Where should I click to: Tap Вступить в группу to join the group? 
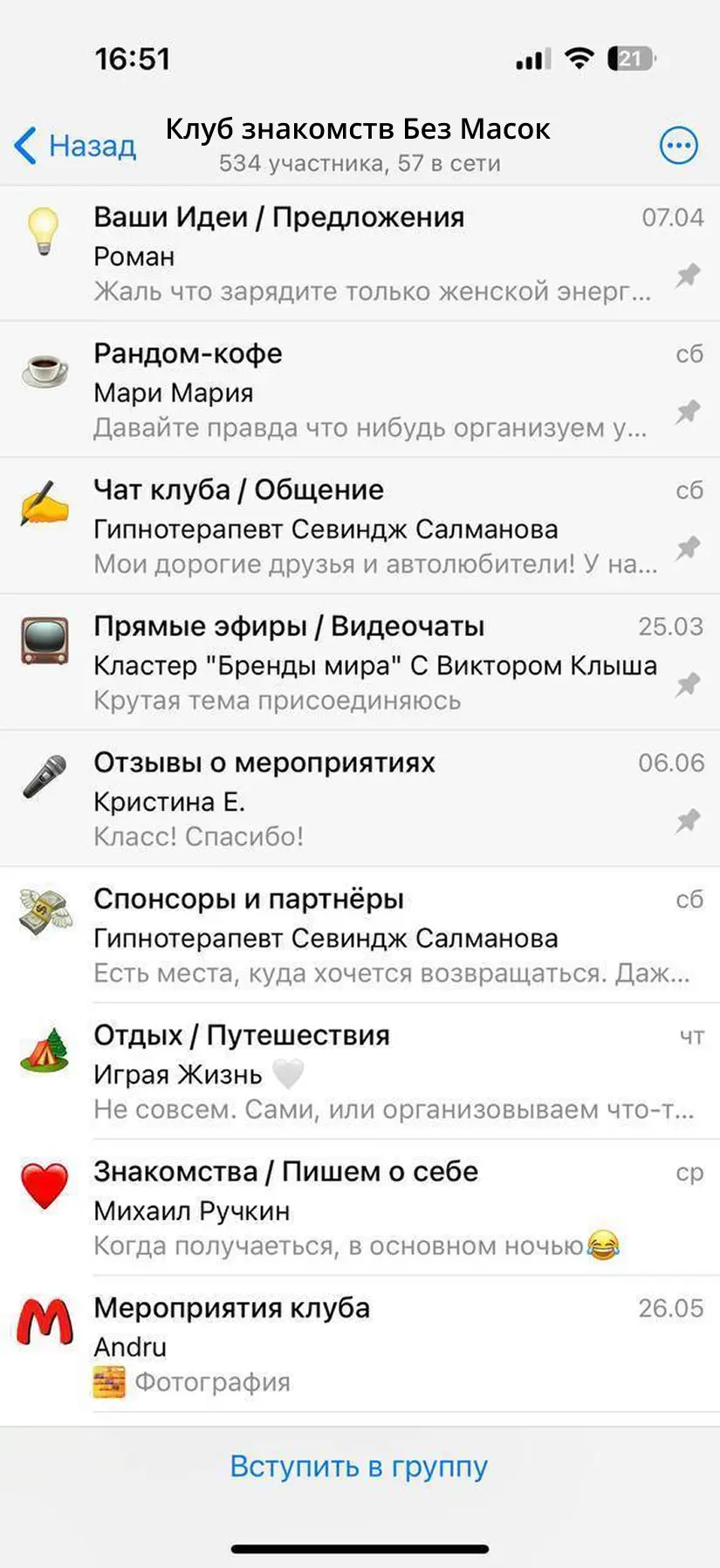[x=359, y=1466]
